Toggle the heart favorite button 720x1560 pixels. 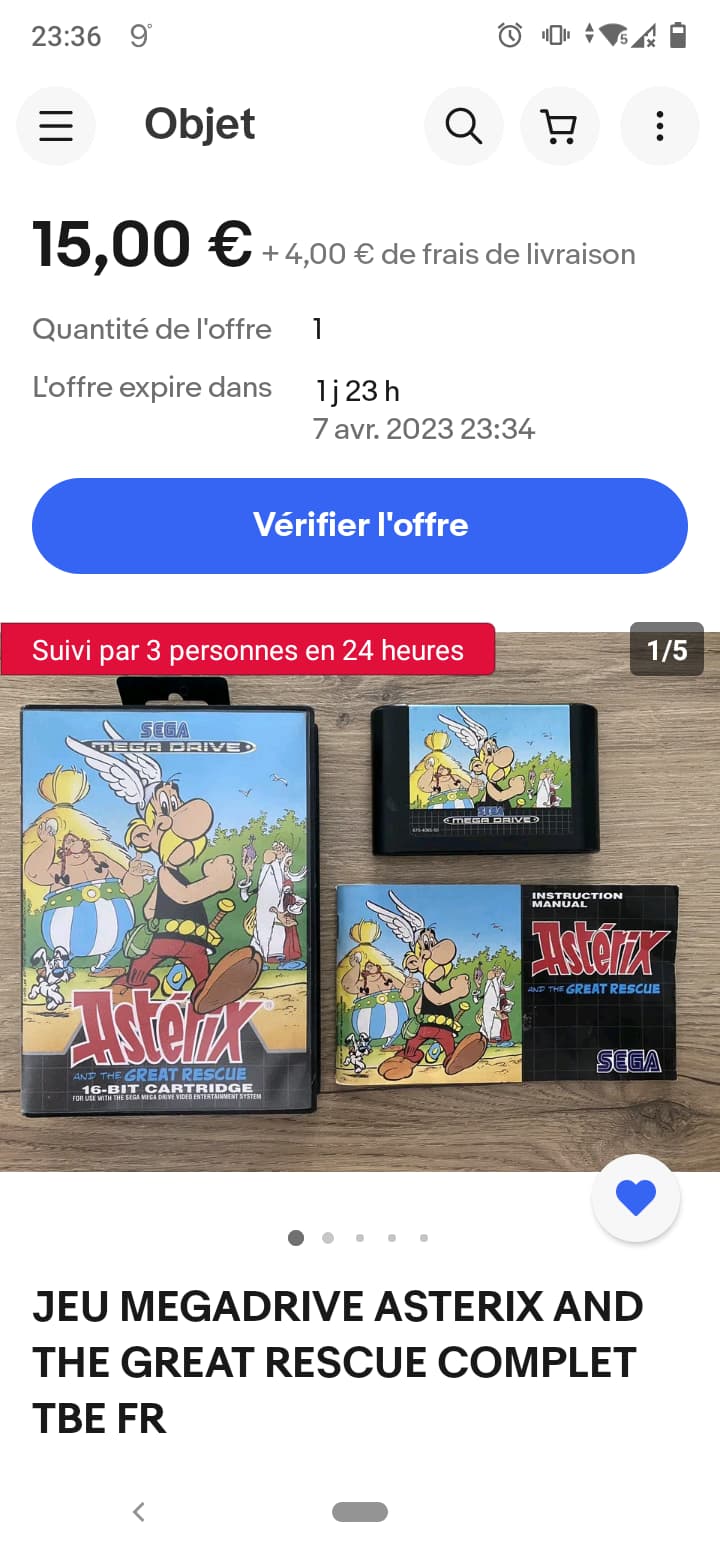pos(636,1198)
